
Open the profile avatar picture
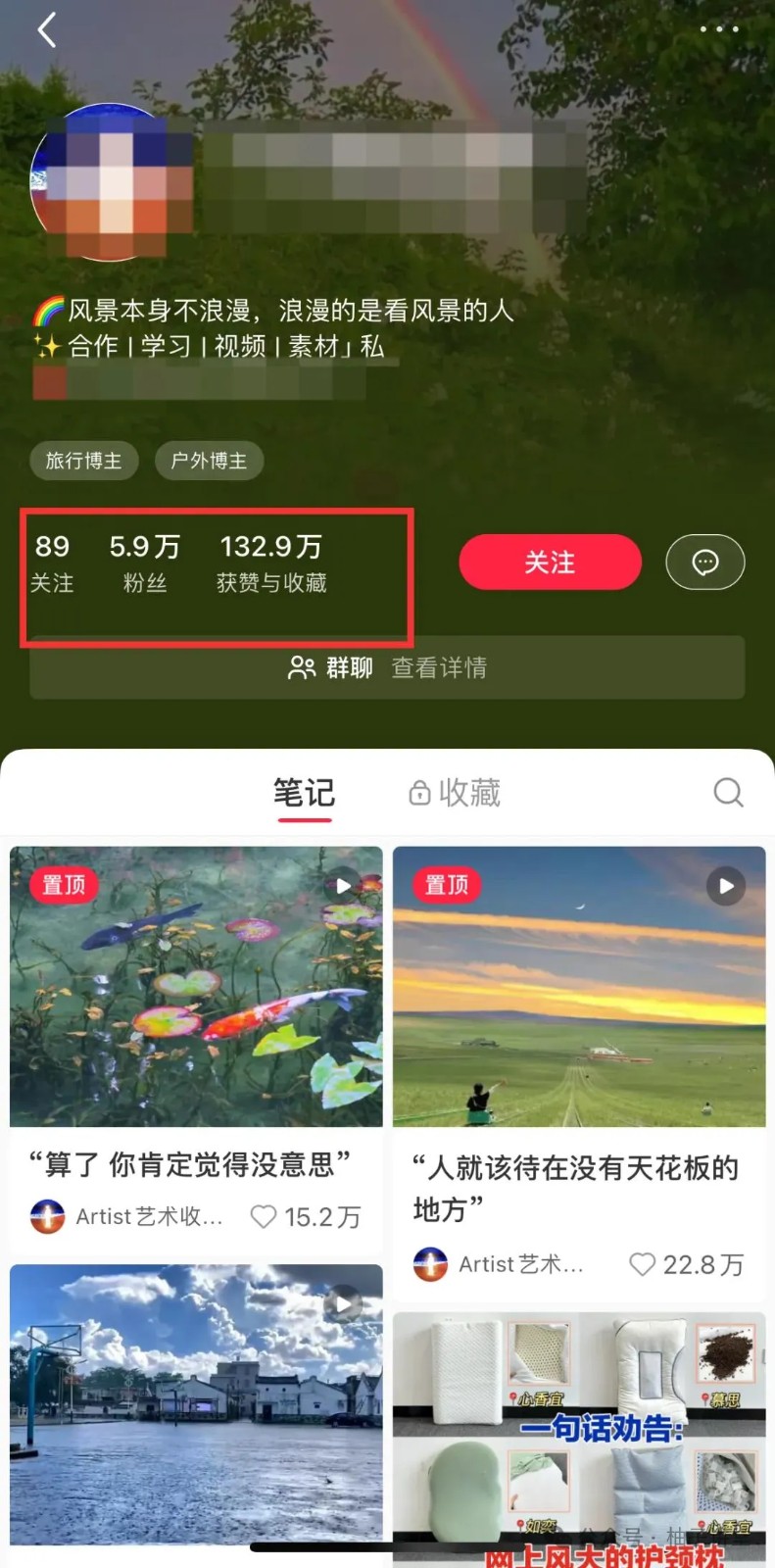tap(111, 183)
